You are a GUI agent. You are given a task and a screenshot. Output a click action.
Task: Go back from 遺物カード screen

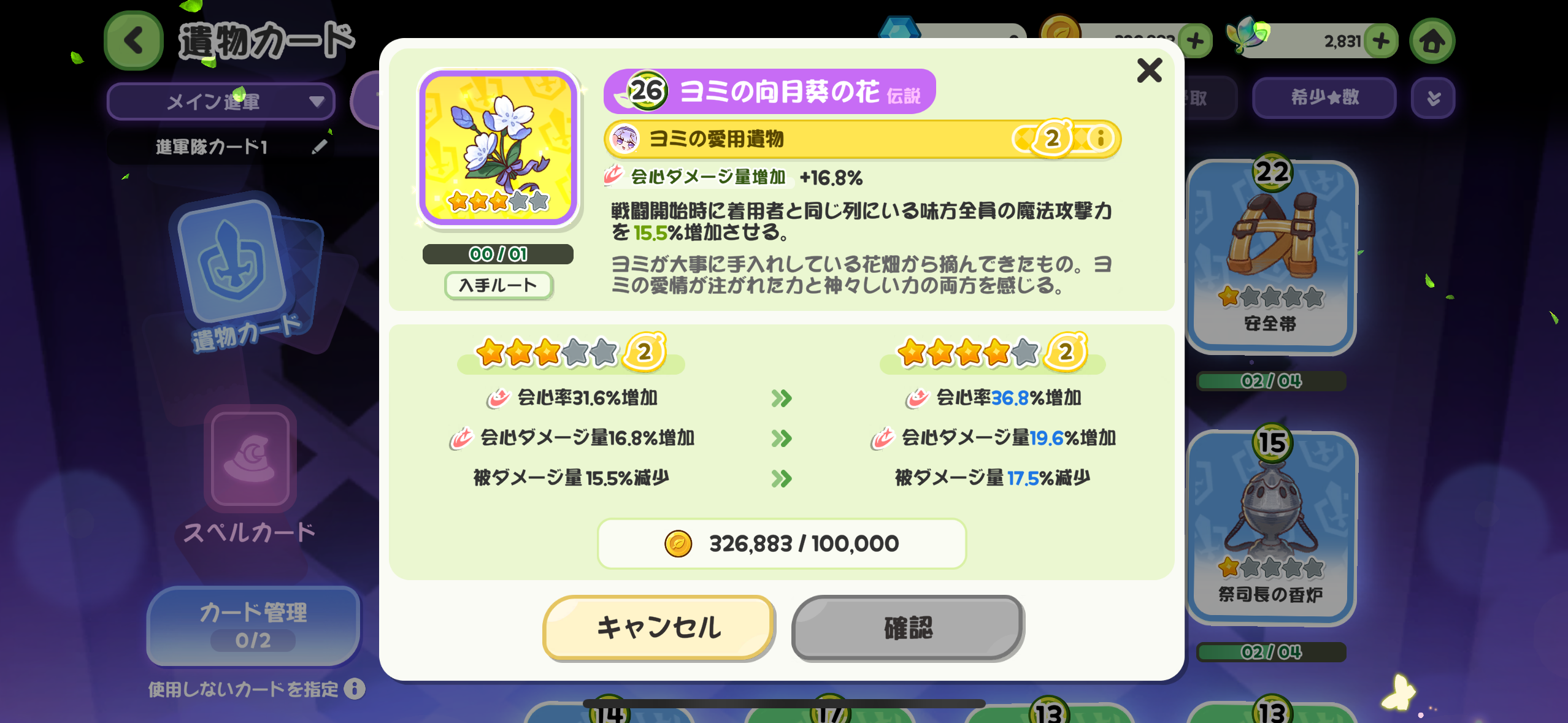pos(133,41)
